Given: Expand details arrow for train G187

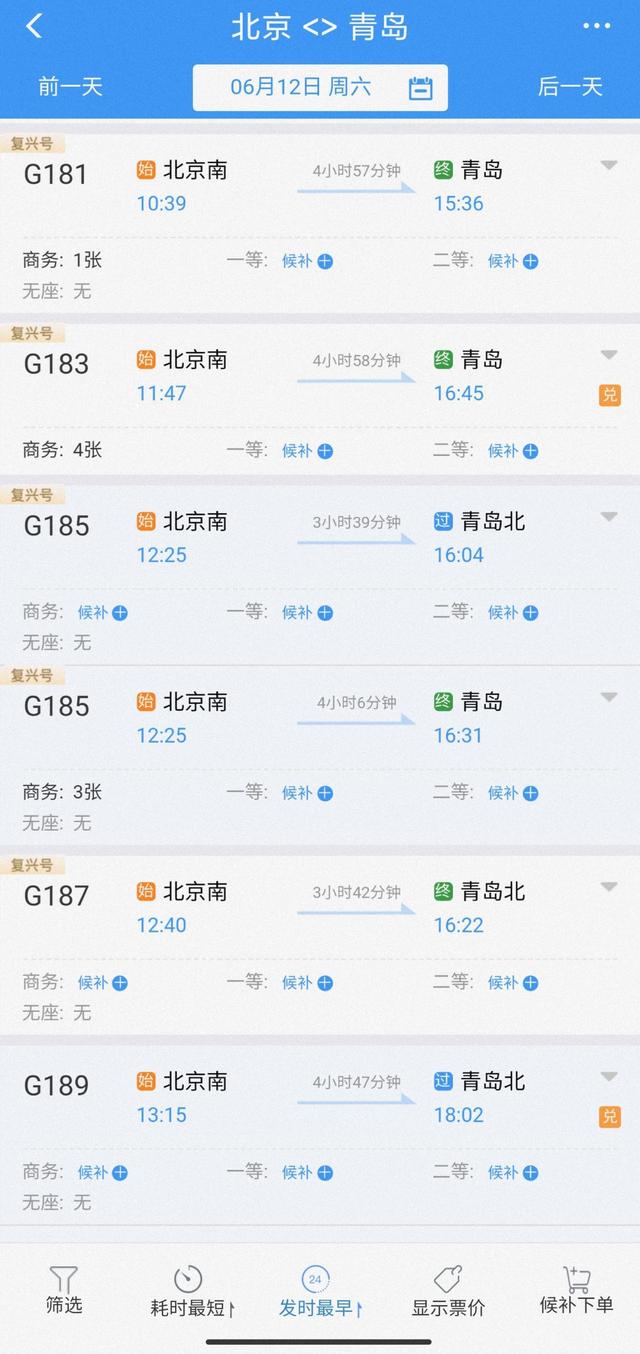Looking at the screenshot, I should (x=609, y=887).
